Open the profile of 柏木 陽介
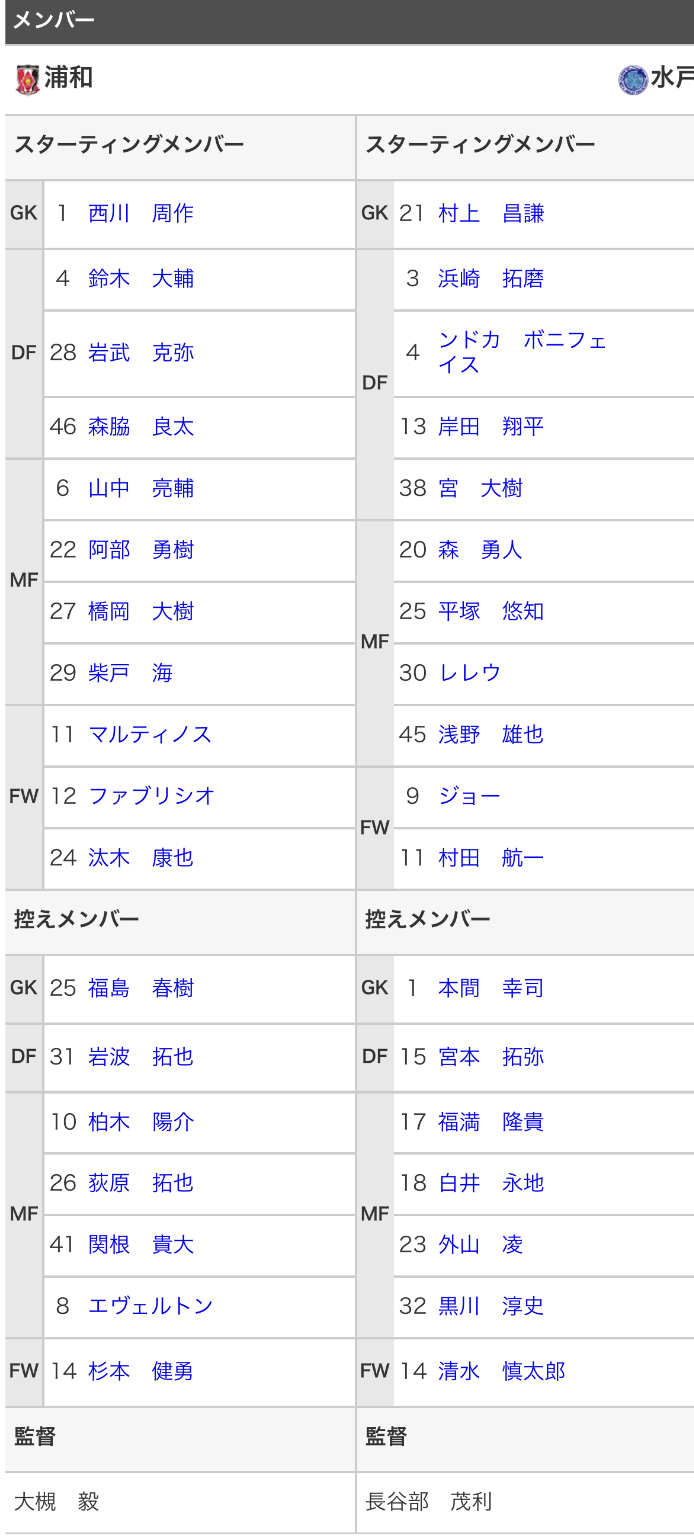694x1539 pixels. click(140, 1122)
